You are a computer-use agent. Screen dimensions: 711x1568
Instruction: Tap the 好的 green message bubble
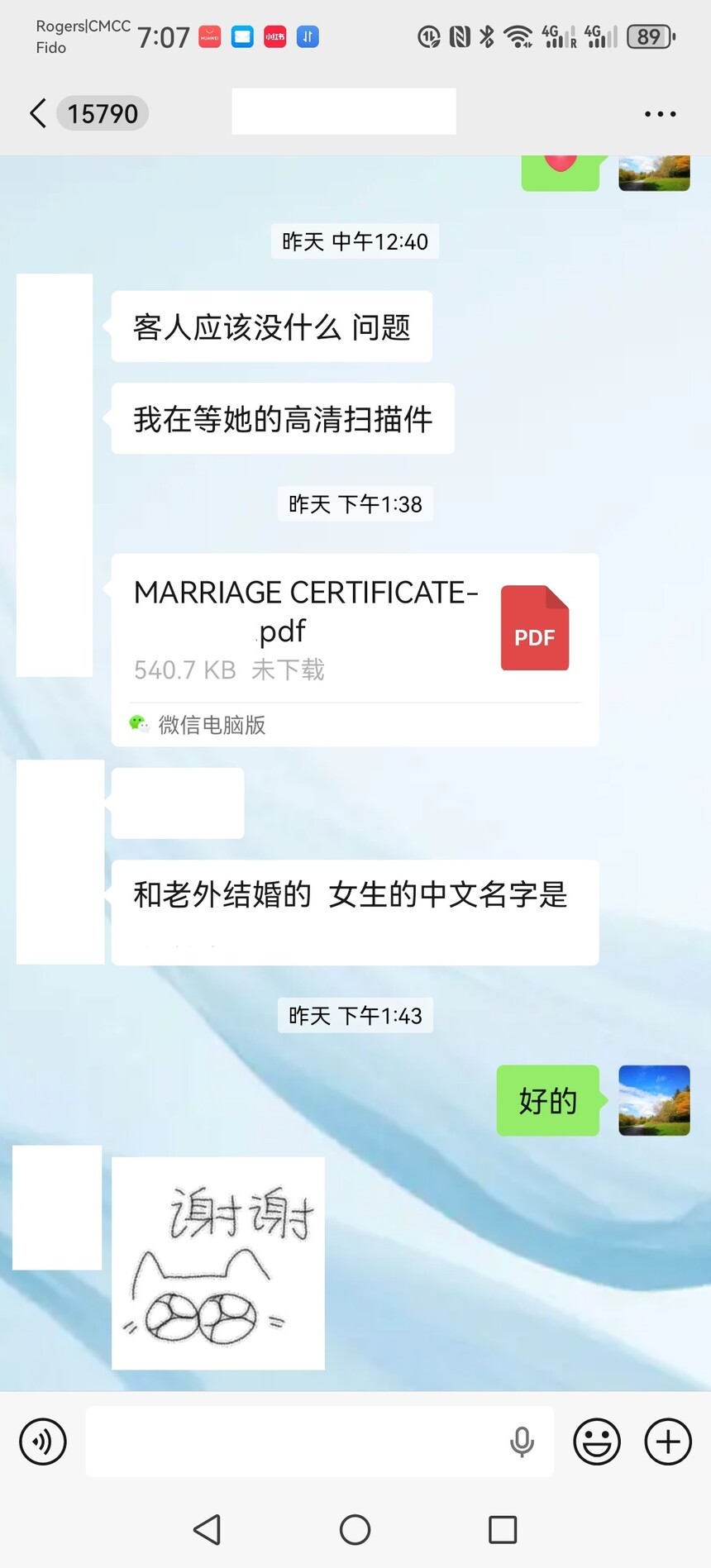click(547, 1101)
